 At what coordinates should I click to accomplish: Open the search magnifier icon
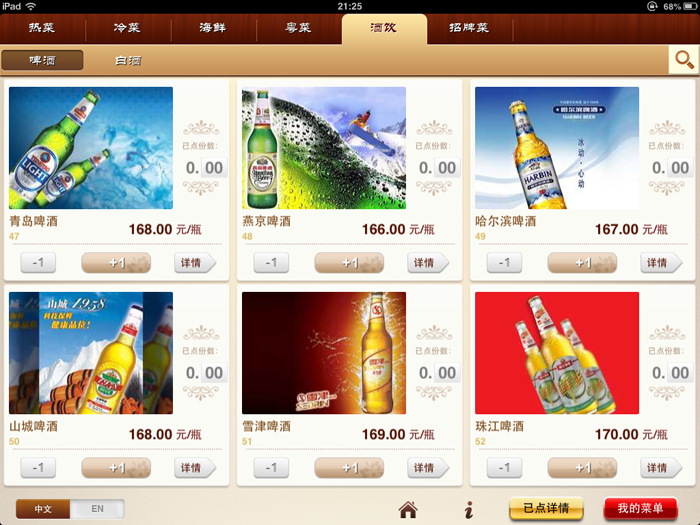pyautogui.click(x=683, y=60)
